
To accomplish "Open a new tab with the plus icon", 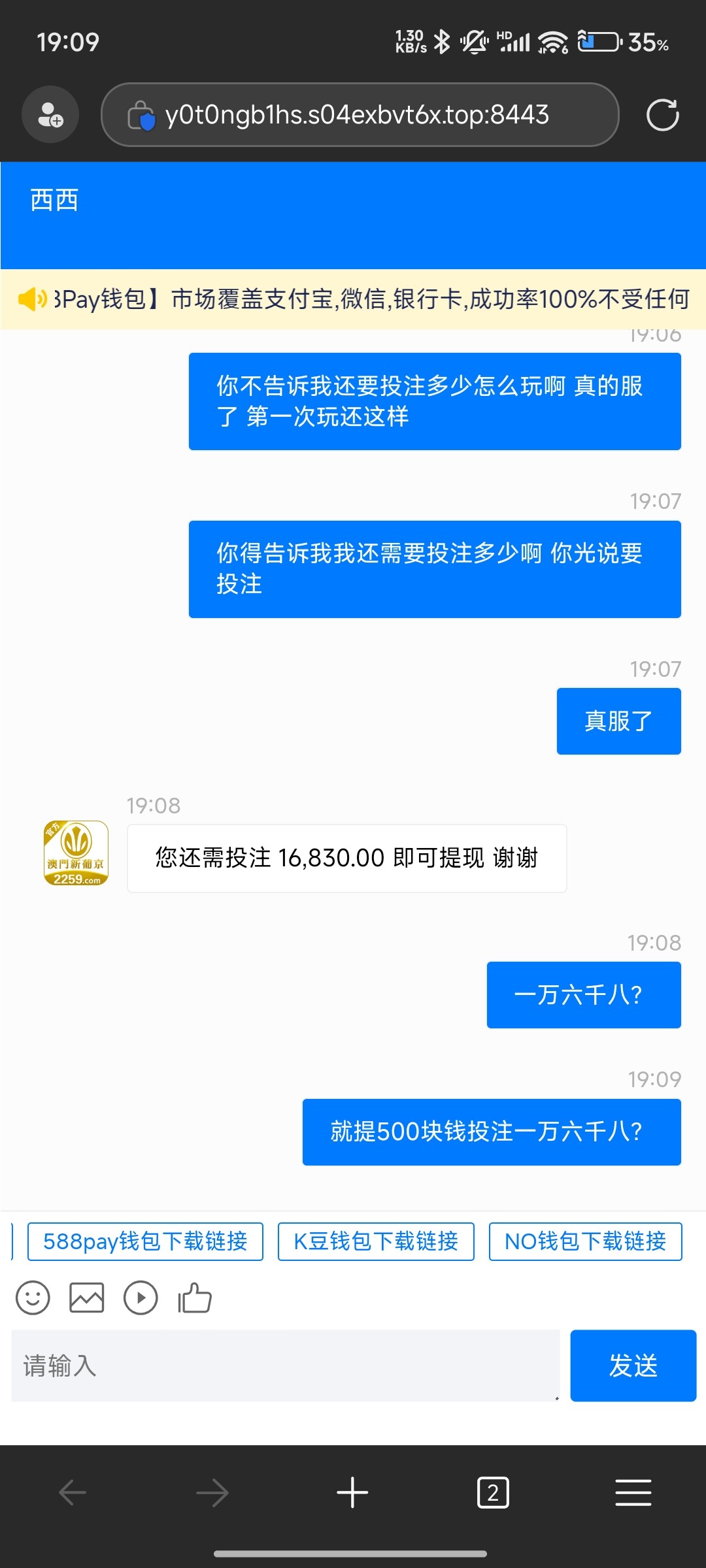I will (x=352, y=1493).
